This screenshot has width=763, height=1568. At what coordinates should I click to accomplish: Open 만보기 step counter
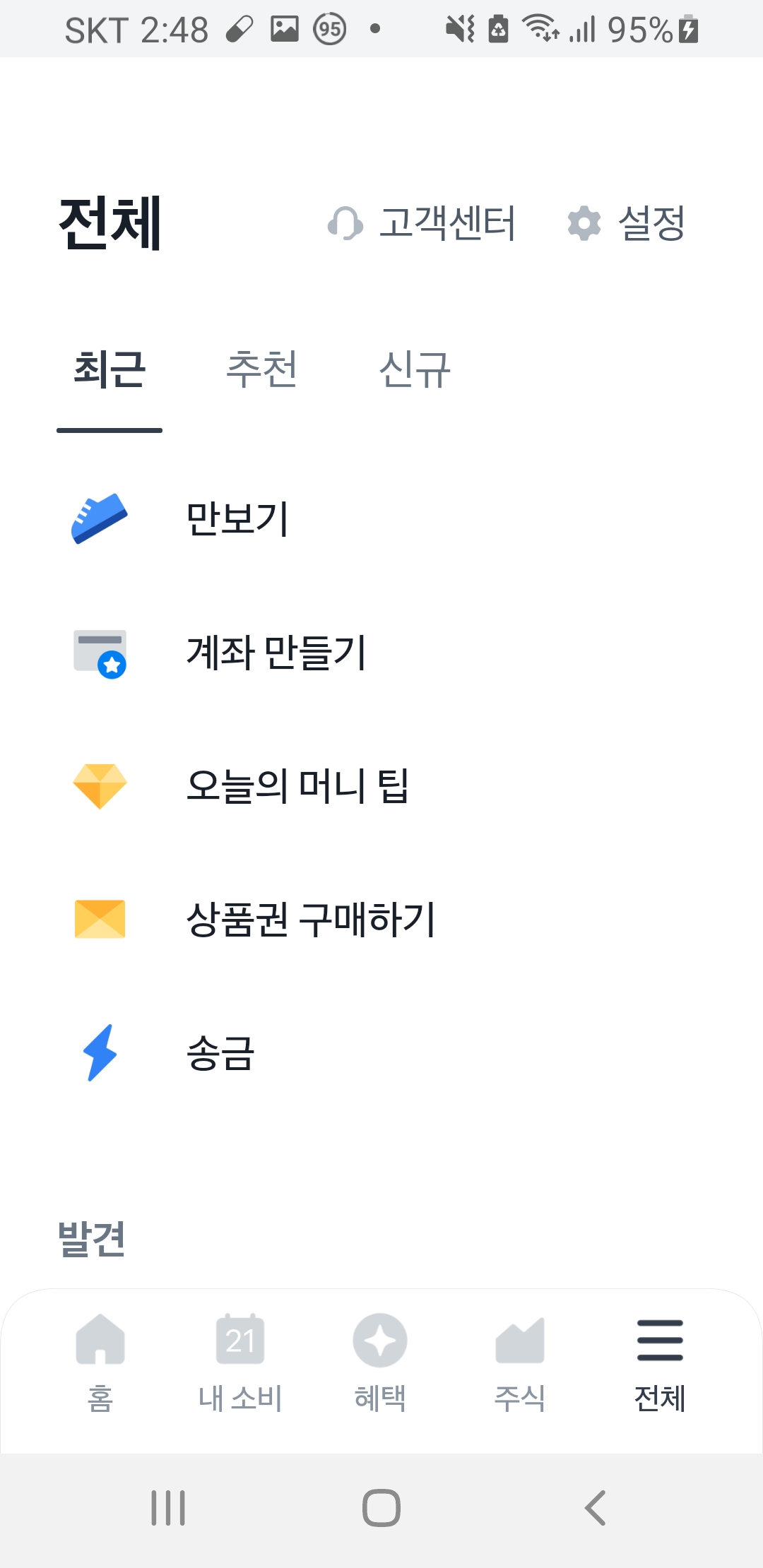coord(237,519)
